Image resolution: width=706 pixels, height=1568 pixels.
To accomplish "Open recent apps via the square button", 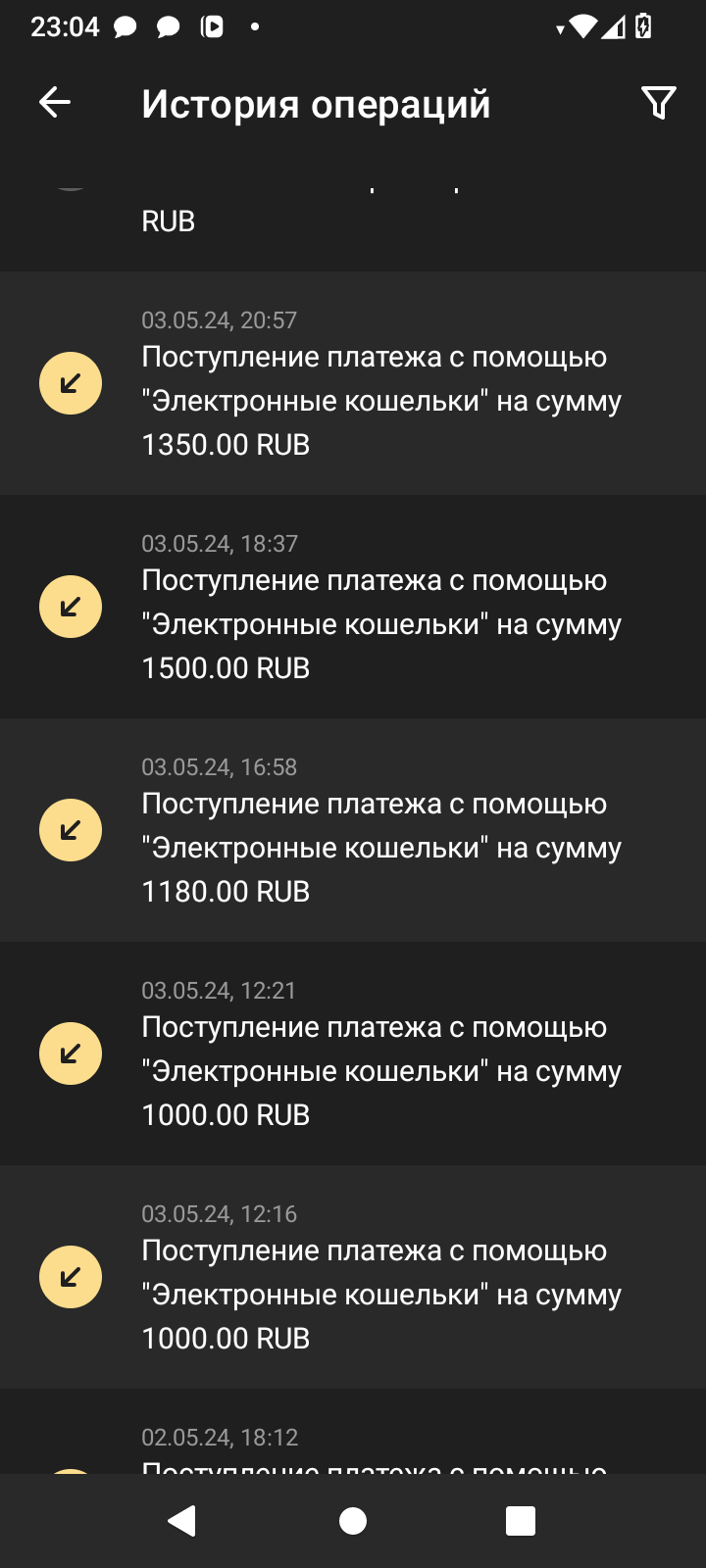I will (520, 1521).
